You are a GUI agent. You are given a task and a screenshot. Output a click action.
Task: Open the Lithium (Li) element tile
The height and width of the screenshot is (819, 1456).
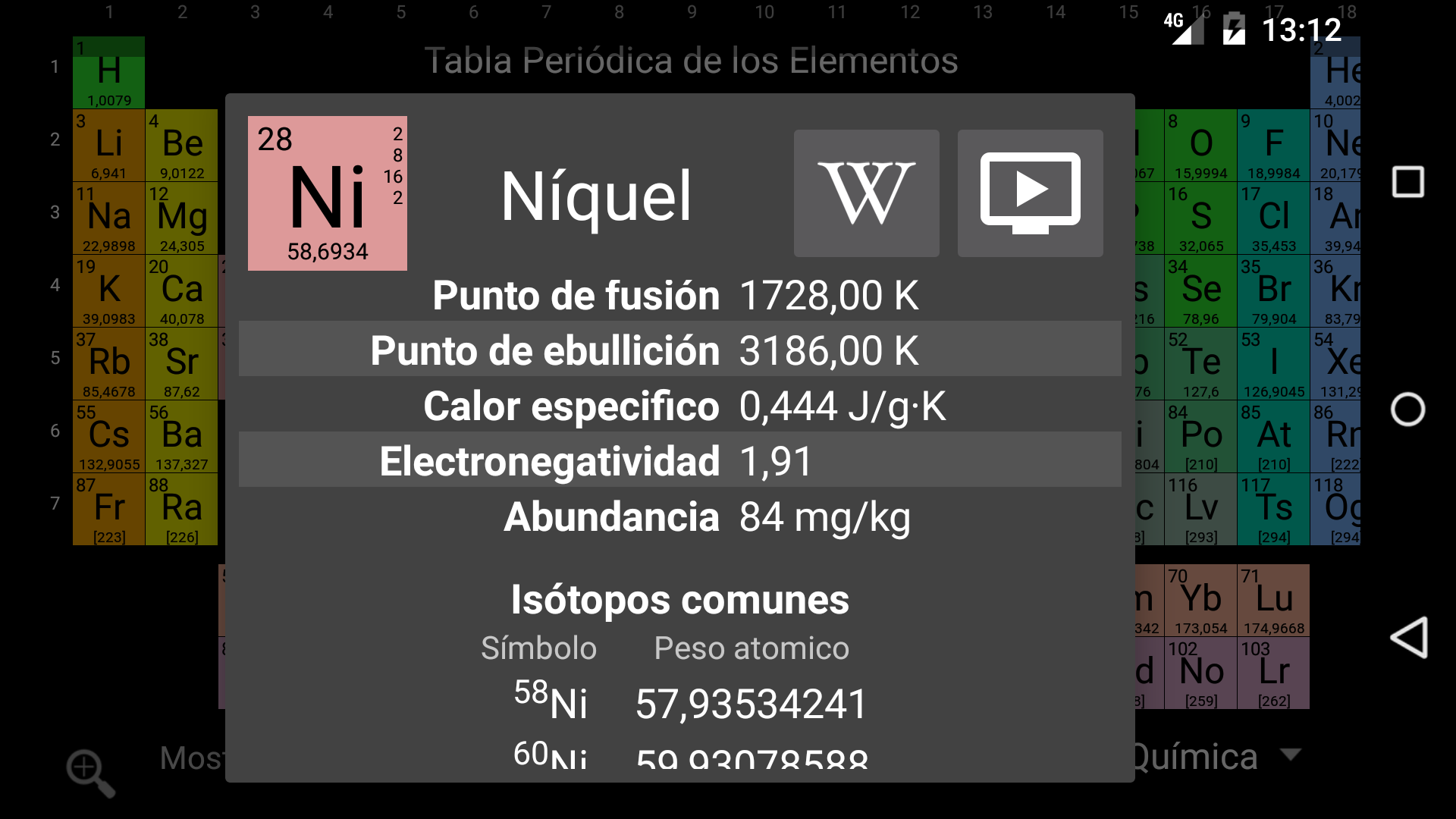click(x=108, y=146)
